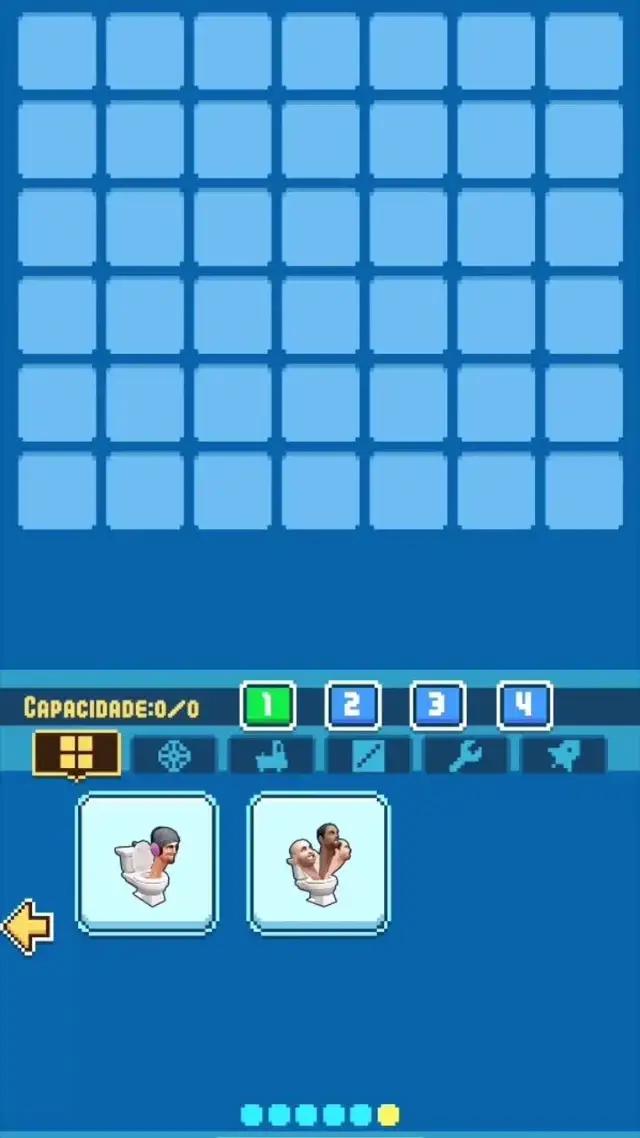This screenshot has height=1138, width=640.
Task: Switch to the diagonal line weapon tab
Action: [x=368, y=755]
